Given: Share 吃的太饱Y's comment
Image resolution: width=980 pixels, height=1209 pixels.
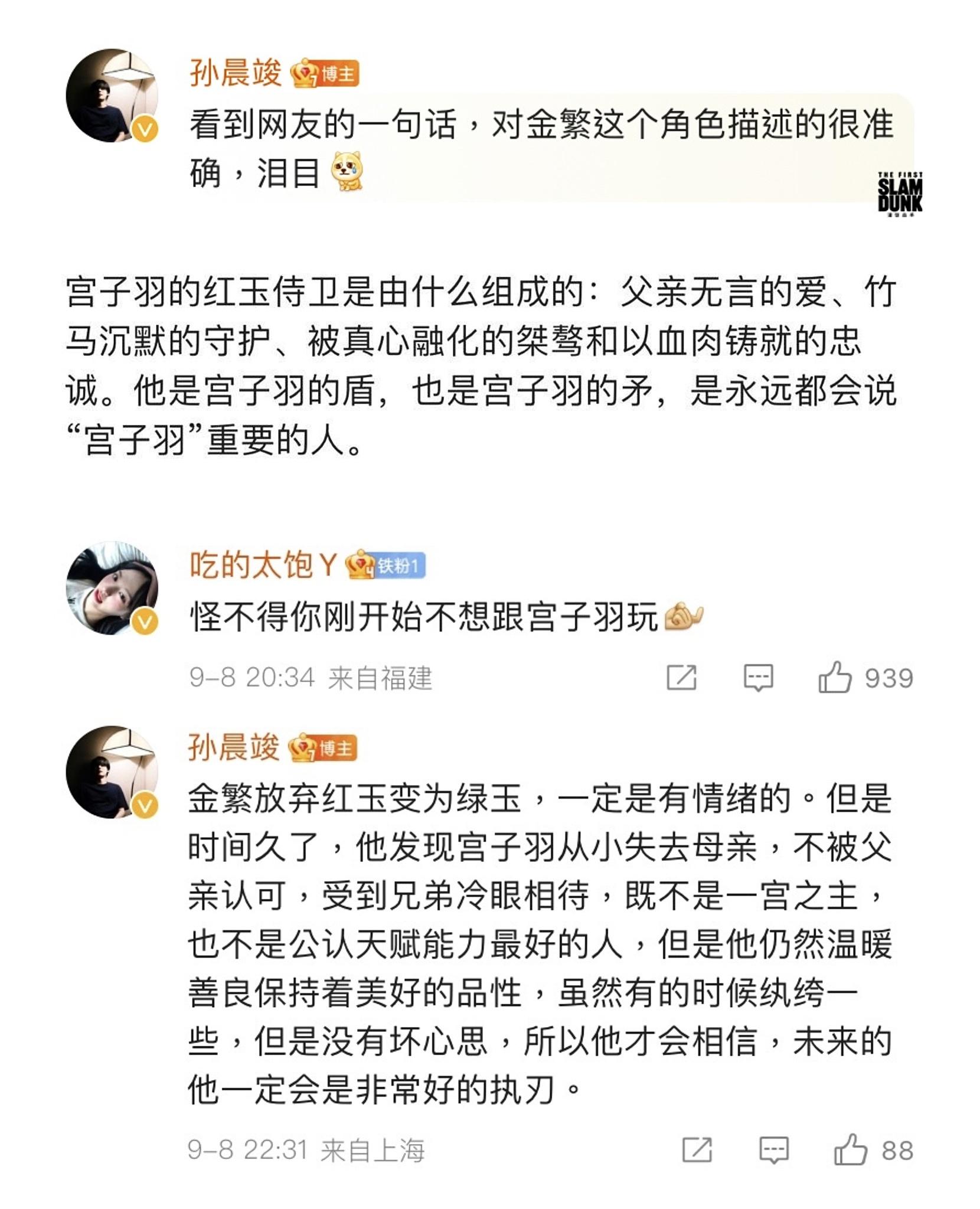Looking at the screenshot, I should pyautogui.click(x=682, y=677).
